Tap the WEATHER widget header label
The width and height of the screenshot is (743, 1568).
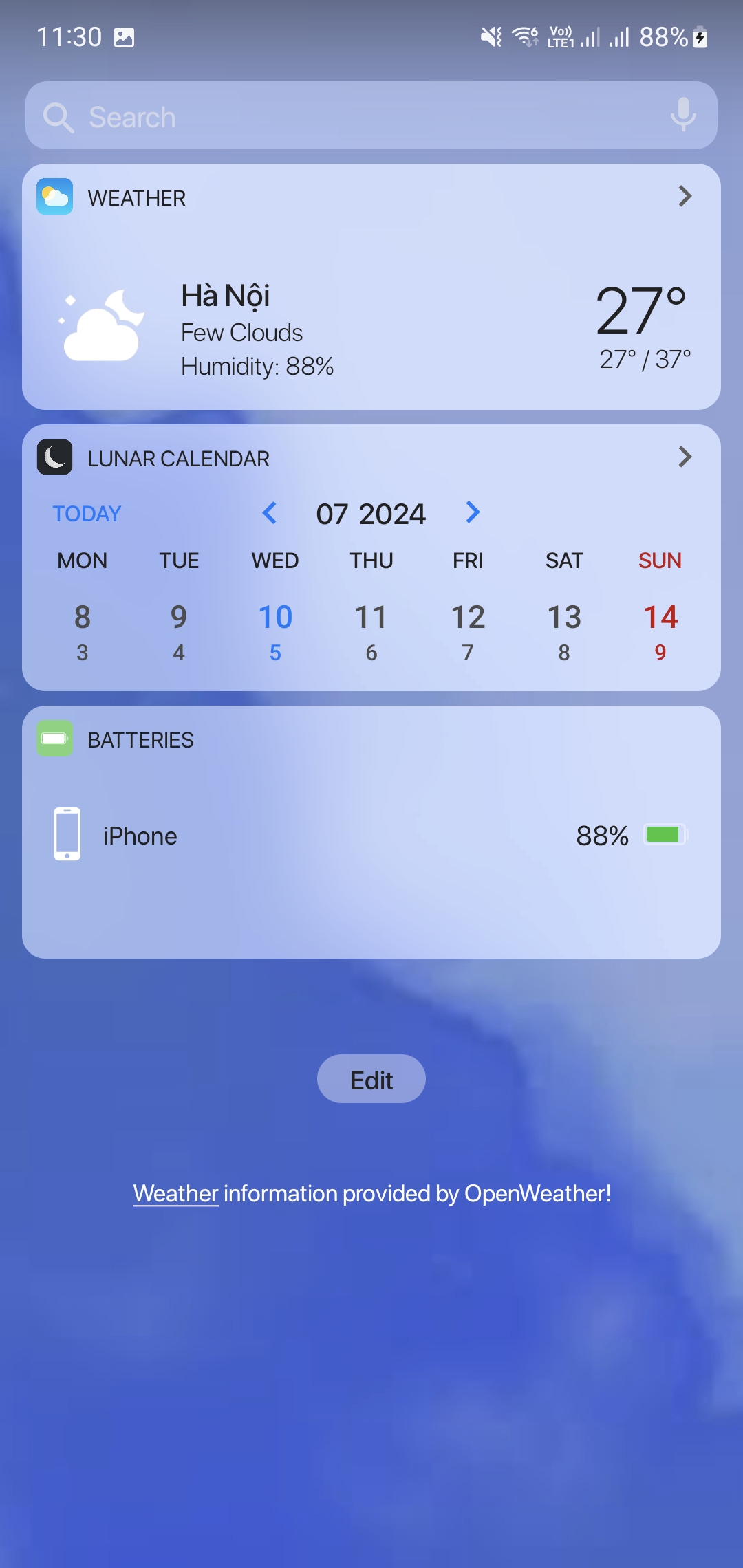[137, 197]
